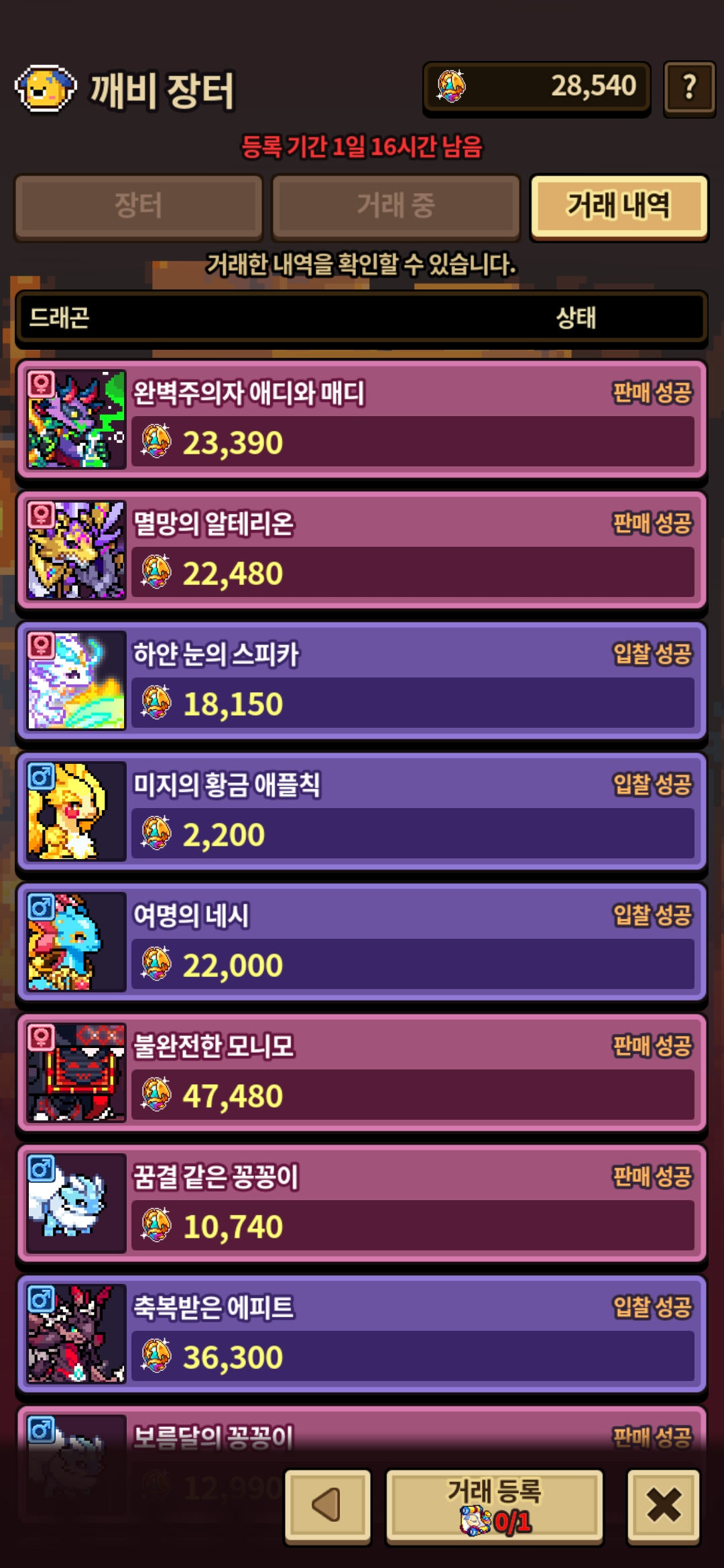View the 꿈결 같은 꽁꽁이 sale record
The width and height of the screenshot is (724, 1568).
[362, 1203]
